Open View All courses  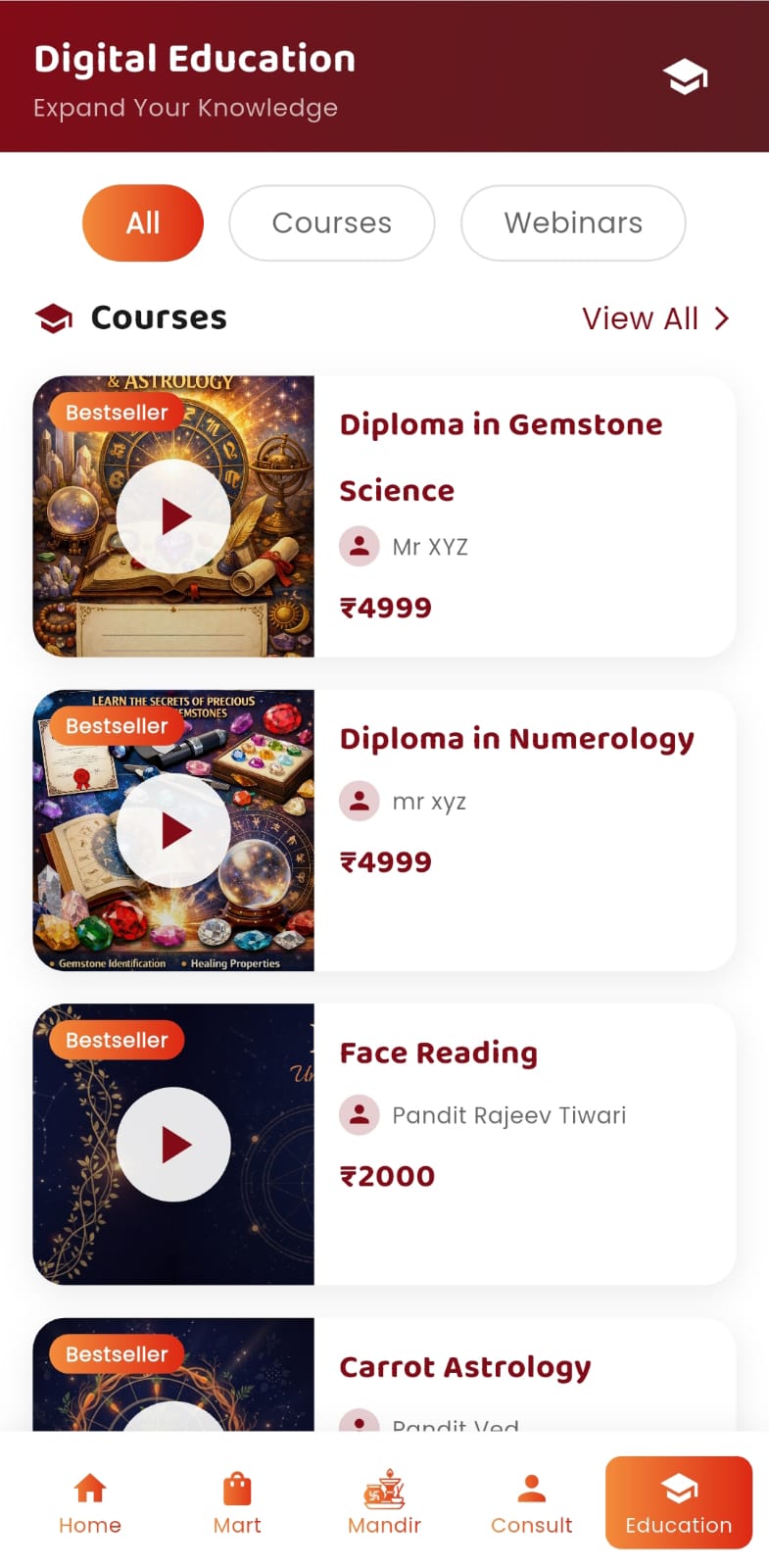(654, 318)
